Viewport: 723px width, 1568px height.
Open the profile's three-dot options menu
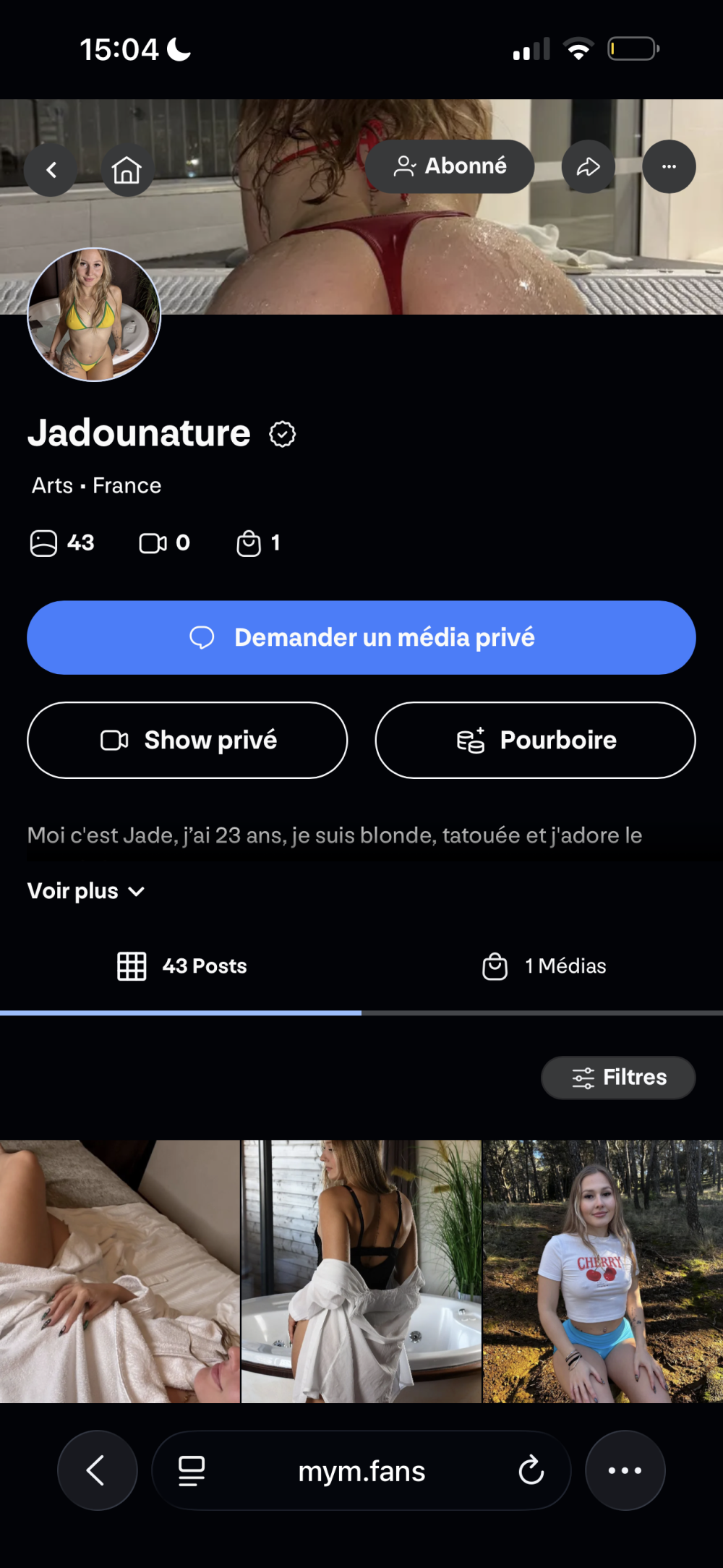coord(669,166)
